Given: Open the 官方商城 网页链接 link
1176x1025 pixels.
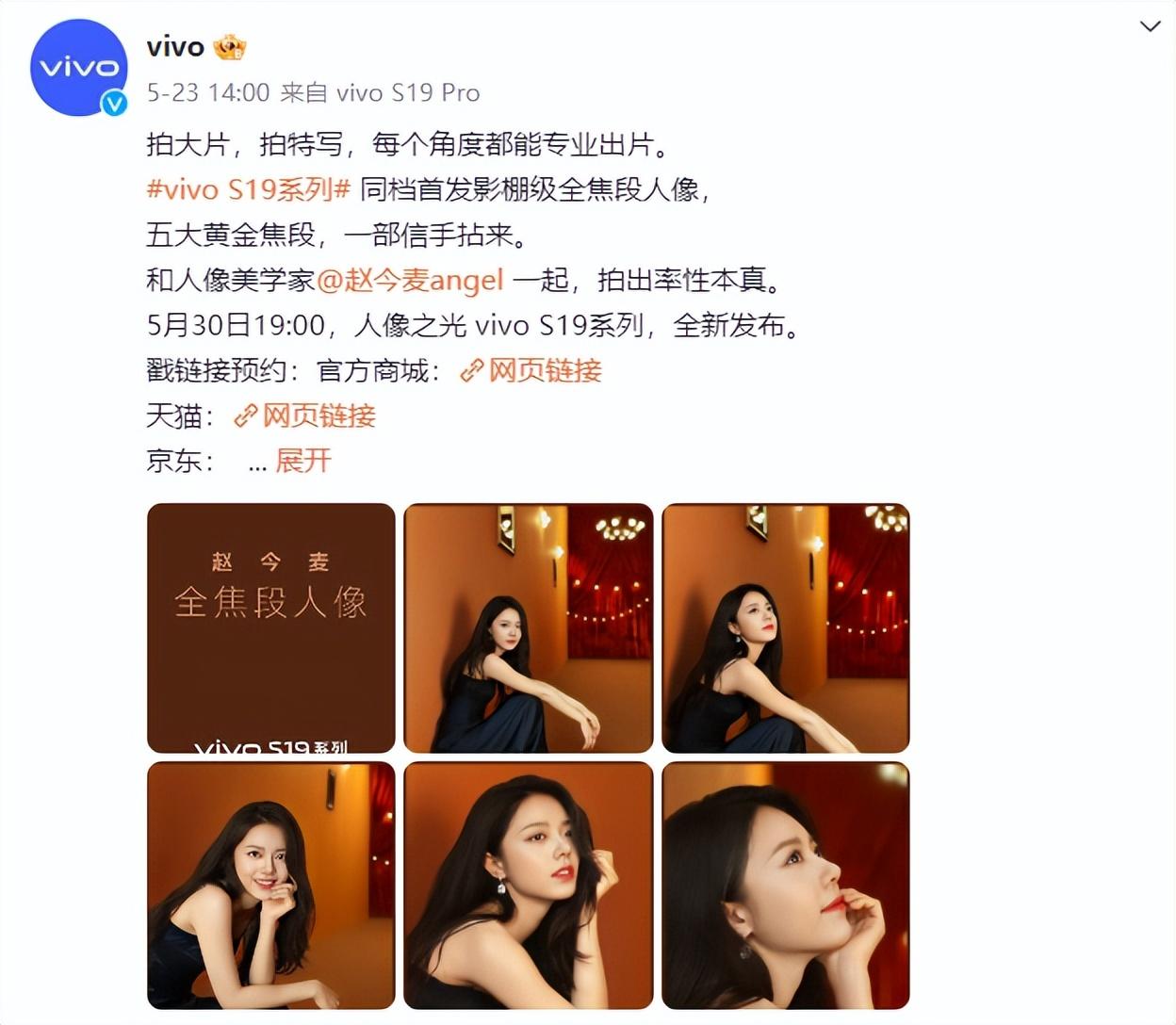Looking at the screenshot, I should click(x=531, y=370).
